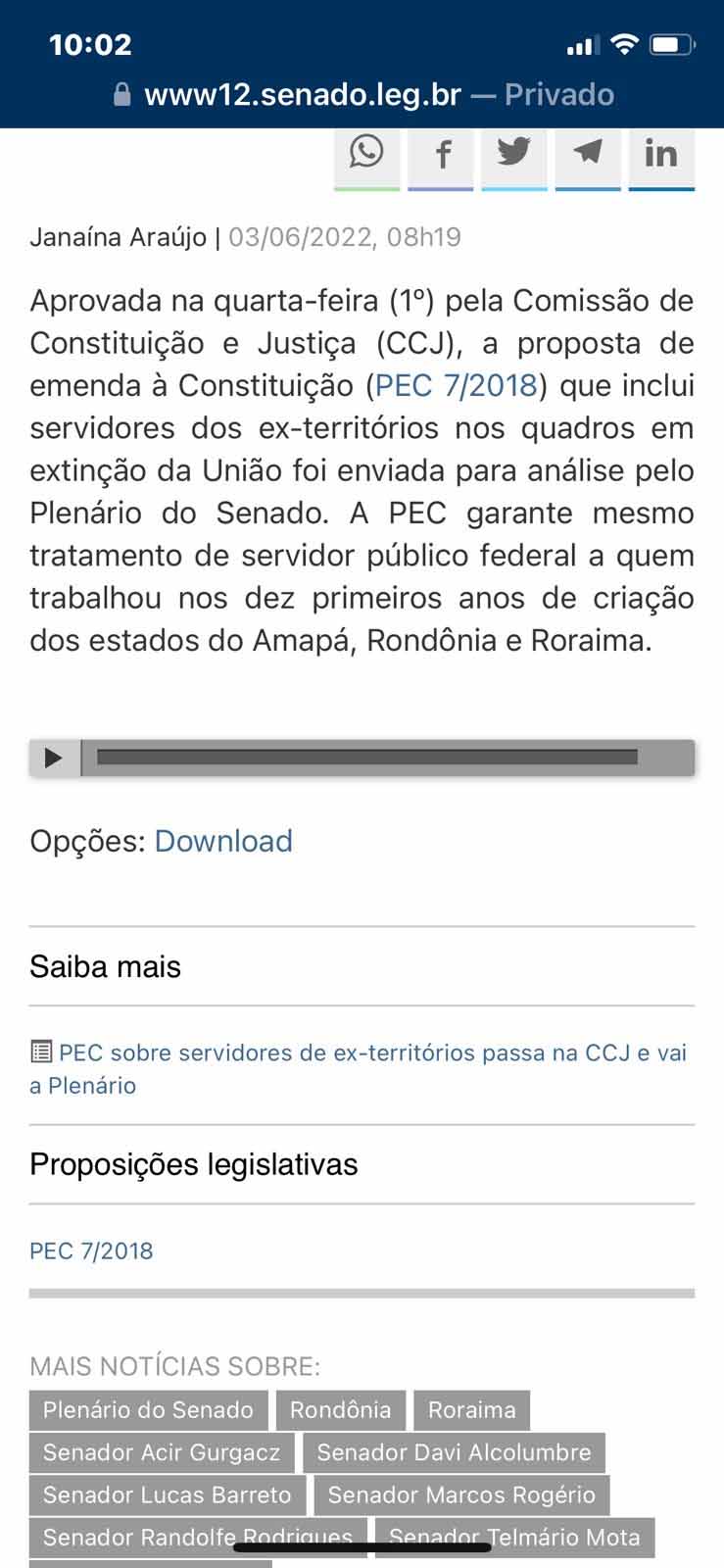
Task: Tap the audio progress bar
Action: coord(367,758)
